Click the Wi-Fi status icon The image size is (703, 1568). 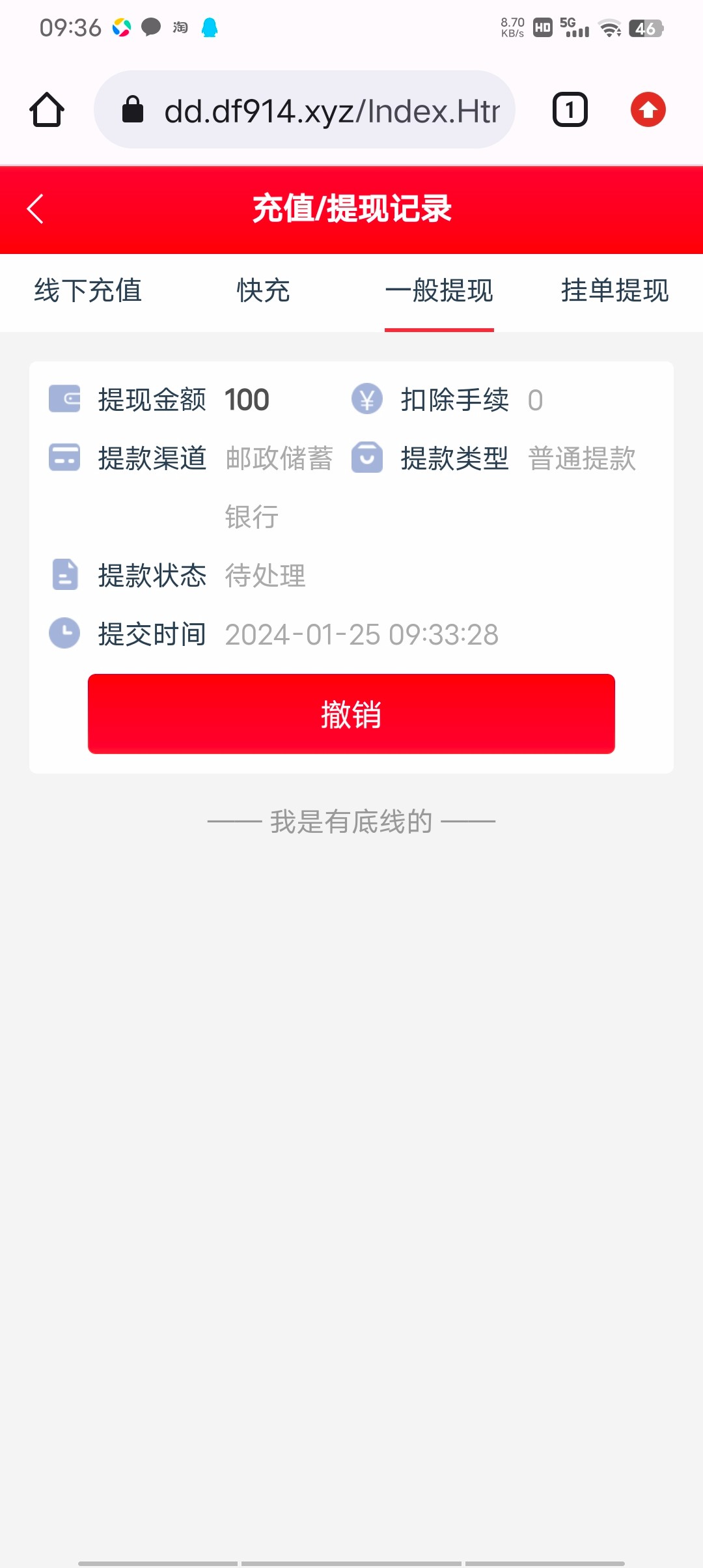pyautogui.click(x=609, y=29)
